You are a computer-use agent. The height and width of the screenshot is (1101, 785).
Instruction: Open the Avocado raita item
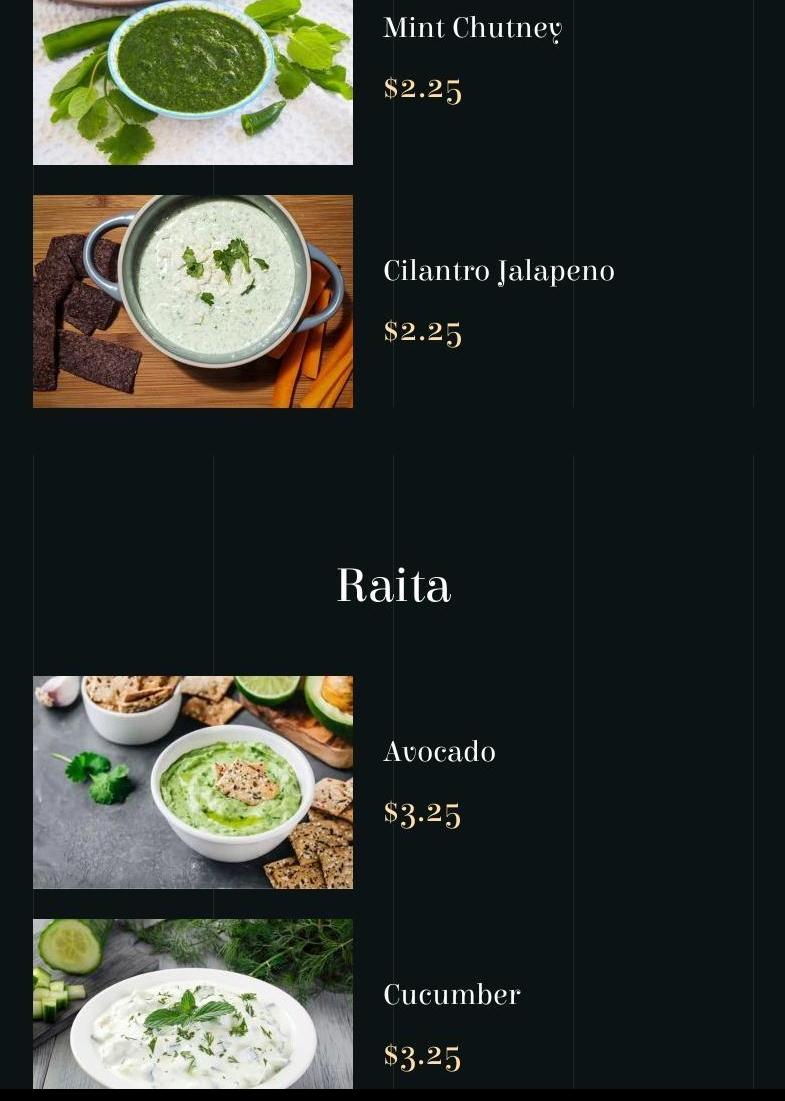439,752
